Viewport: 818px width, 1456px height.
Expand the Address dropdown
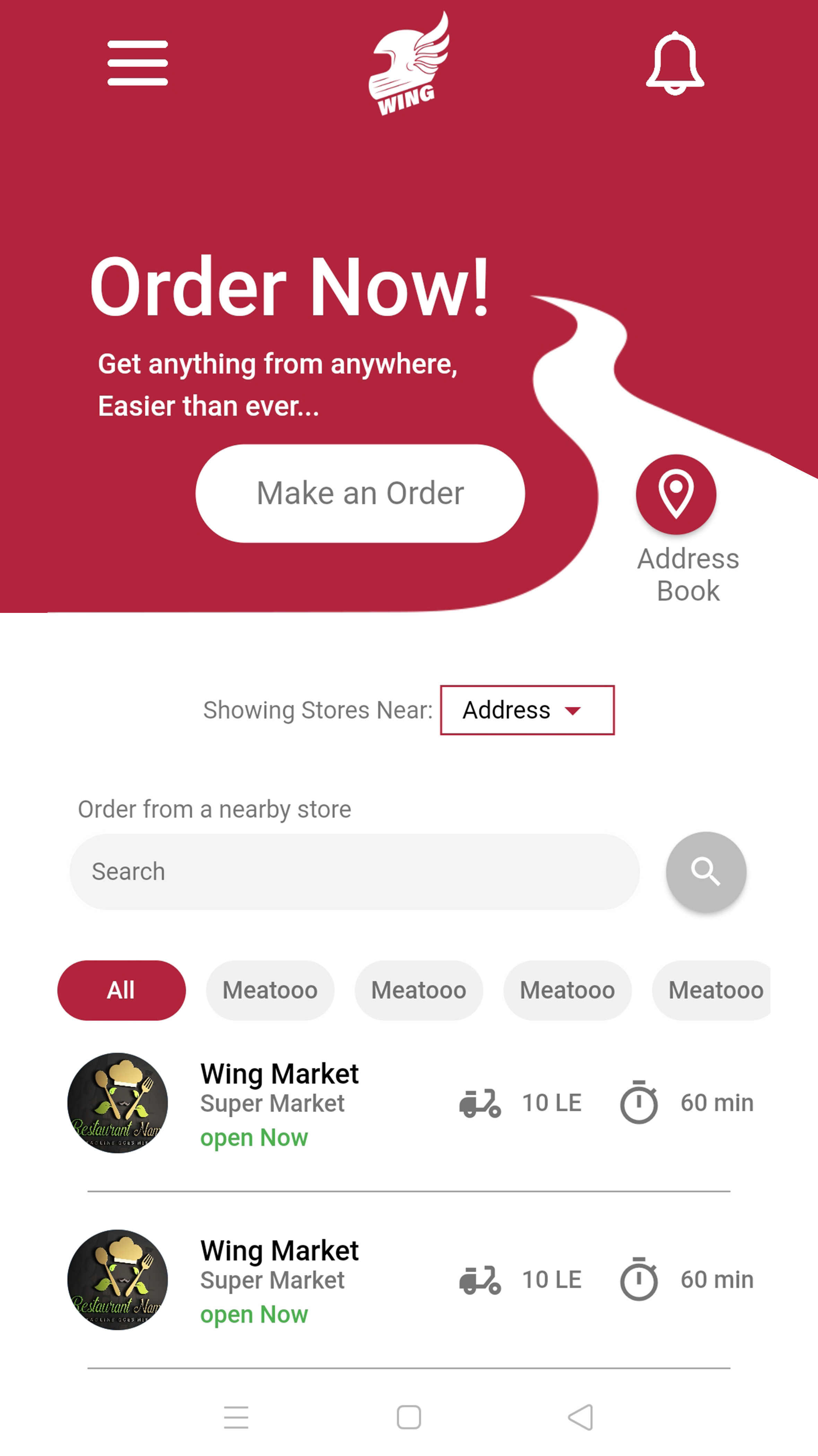(527, 710)
